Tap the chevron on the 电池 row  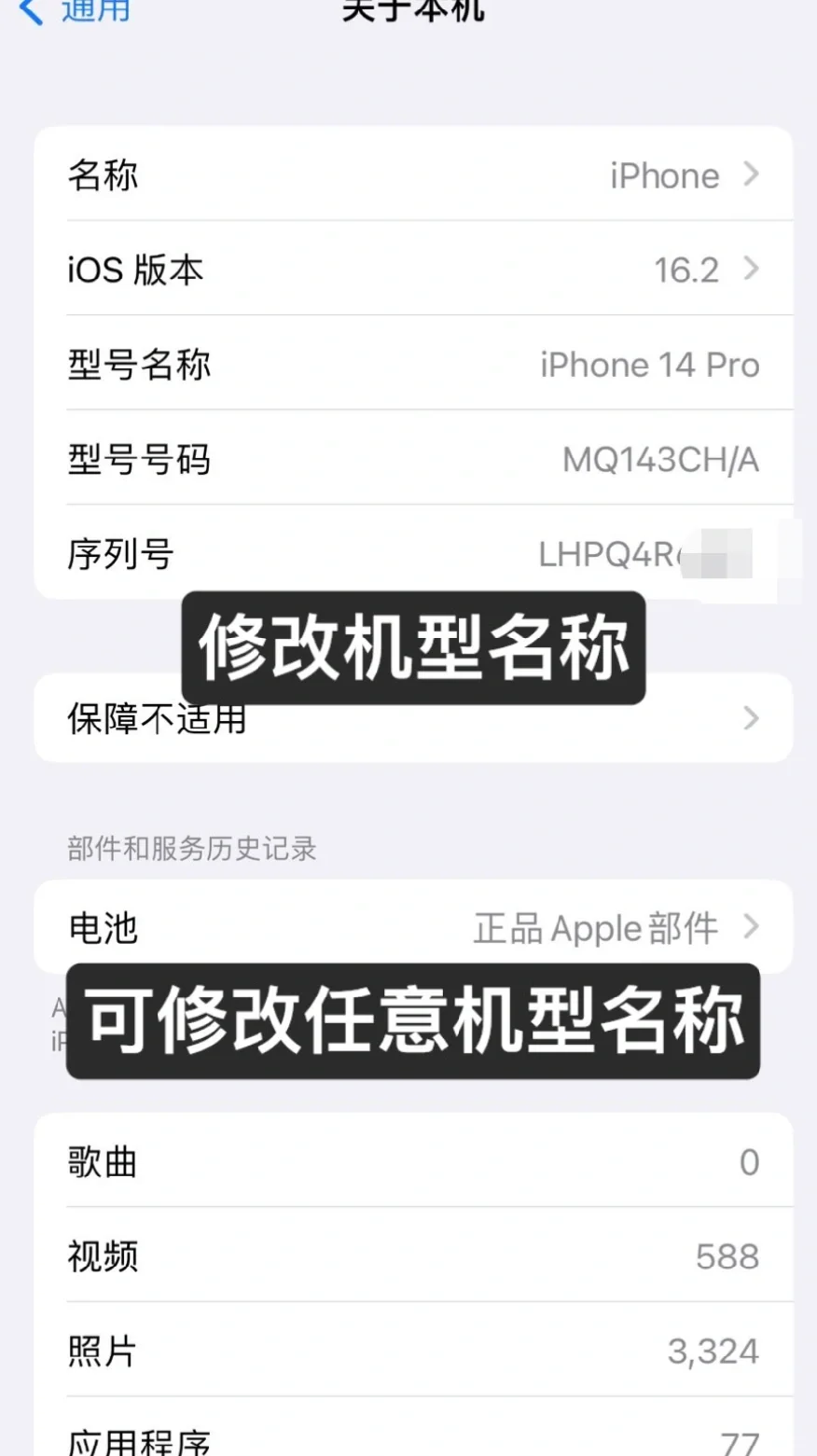751,926
